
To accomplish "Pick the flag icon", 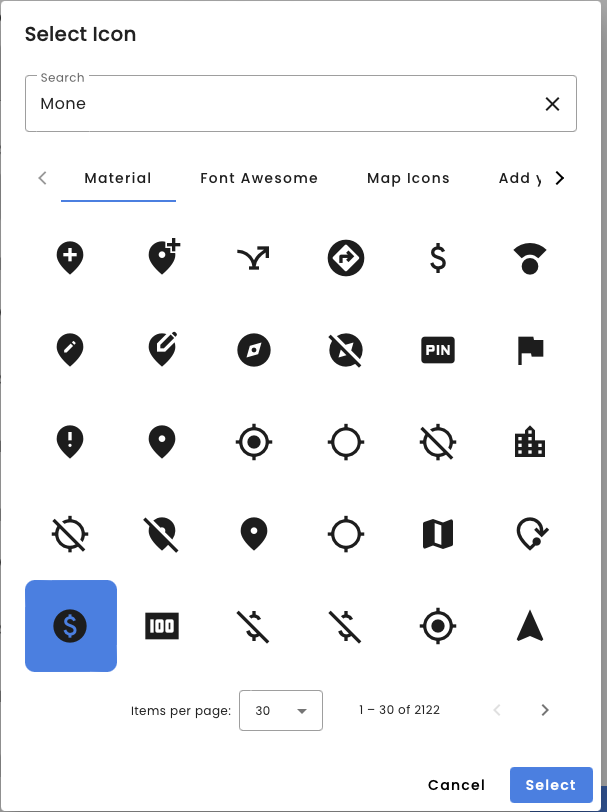I will [x=530, y=350].
